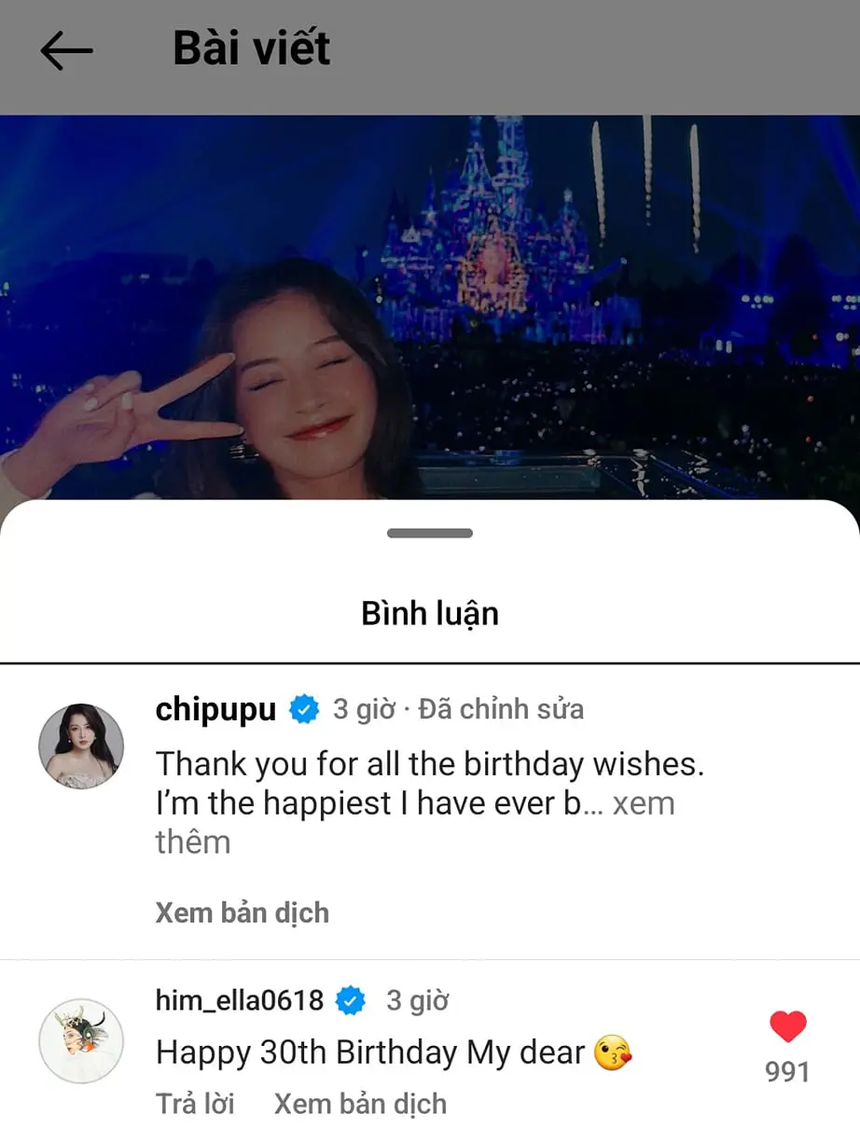Click the back arrow to exit the post
The width and height of the screenshot is (860, 1129).
(x=65, y=48)
